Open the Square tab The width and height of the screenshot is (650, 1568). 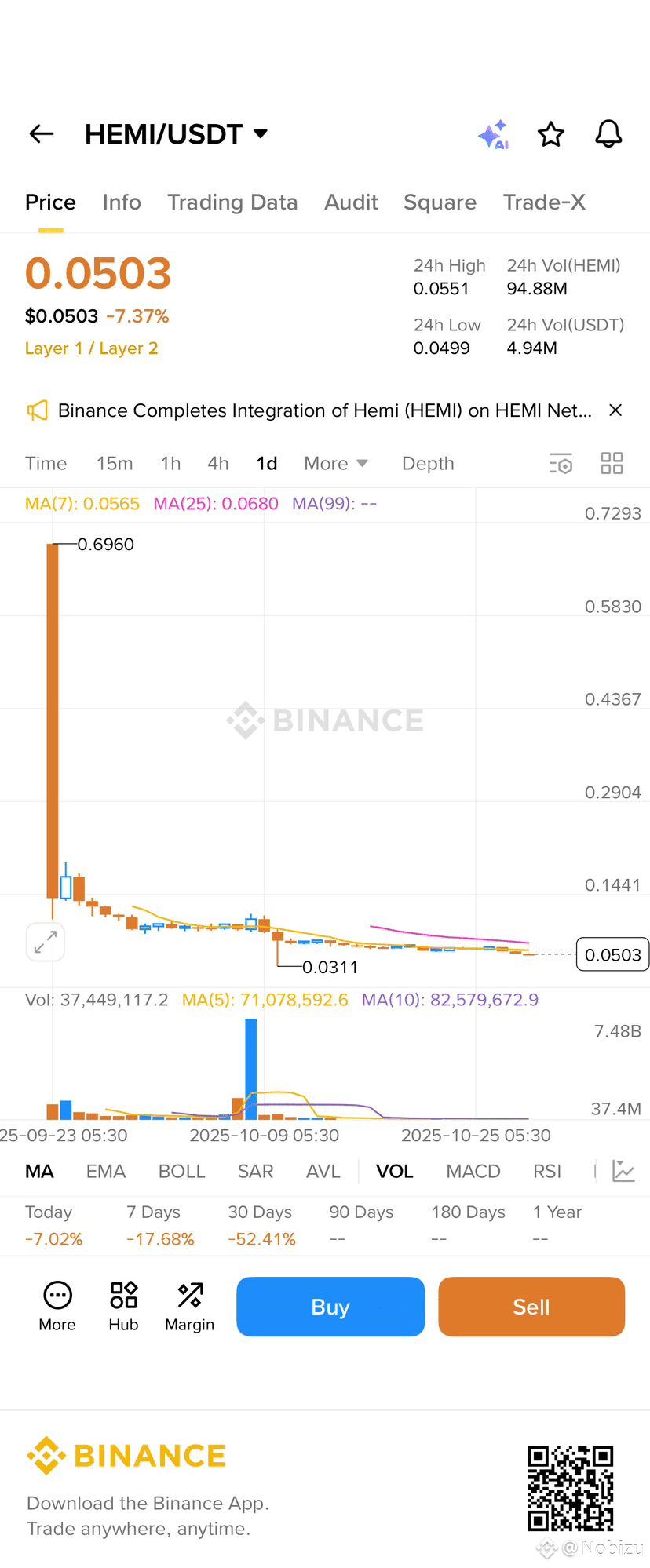[x=440, y=202]
